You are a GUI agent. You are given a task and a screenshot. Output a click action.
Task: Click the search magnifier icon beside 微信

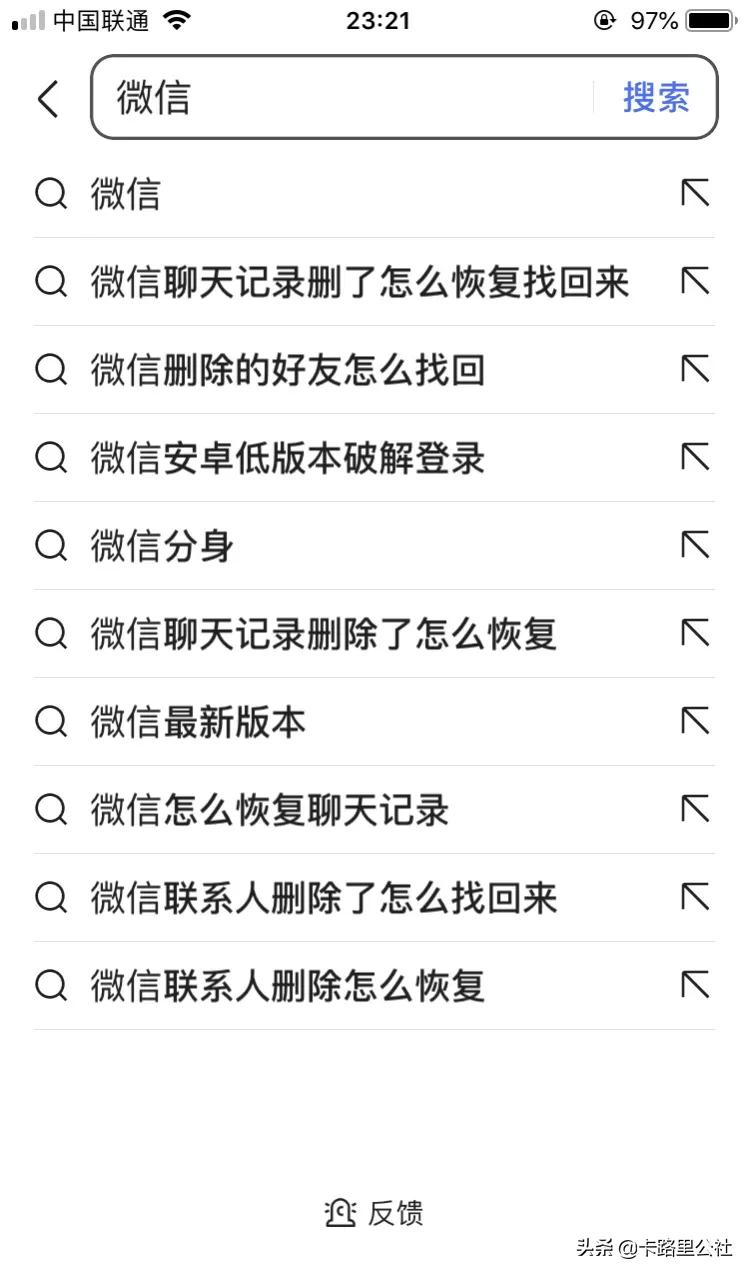50,194
